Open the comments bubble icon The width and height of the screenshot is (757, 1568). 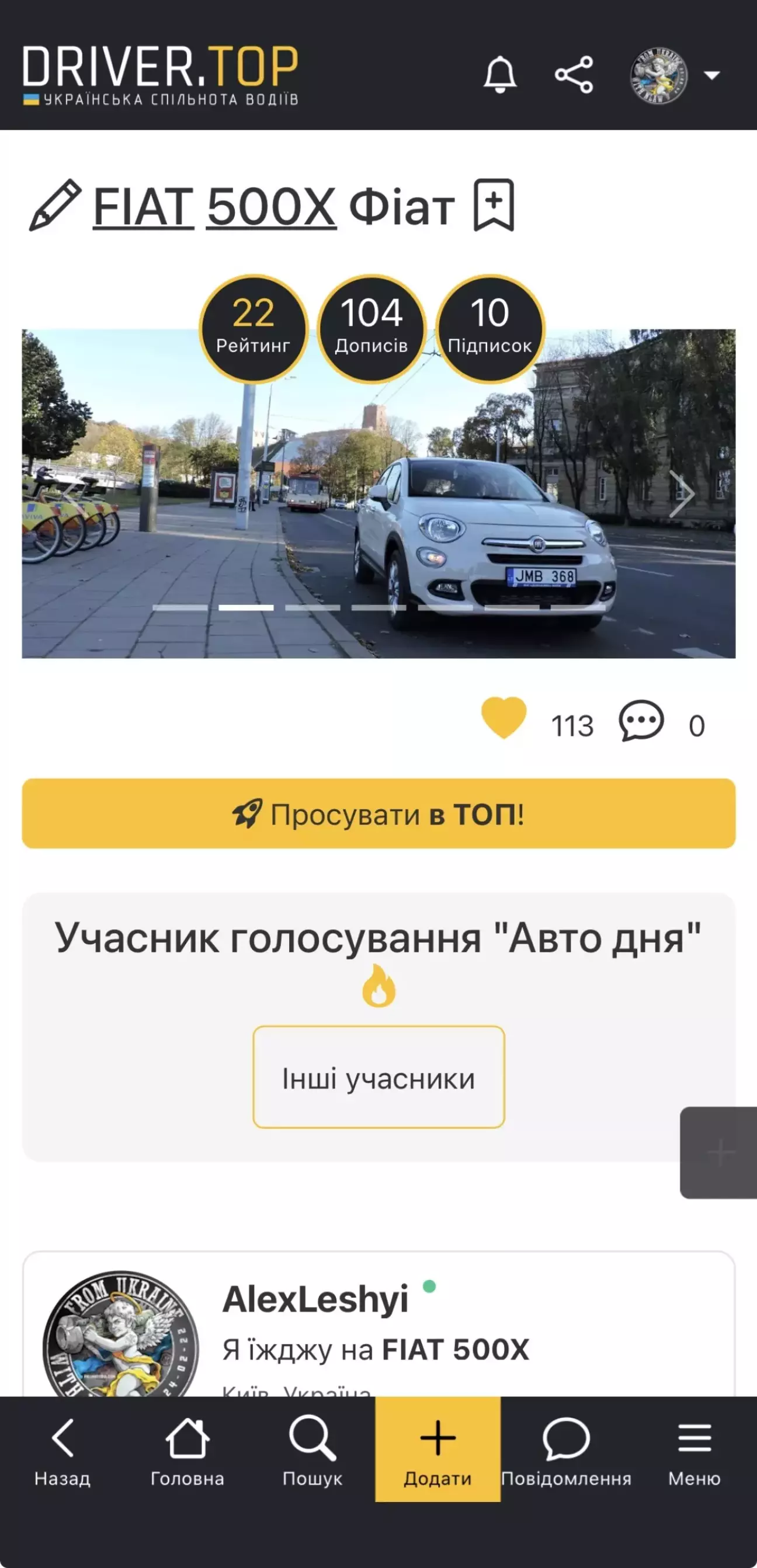(641, 721)
